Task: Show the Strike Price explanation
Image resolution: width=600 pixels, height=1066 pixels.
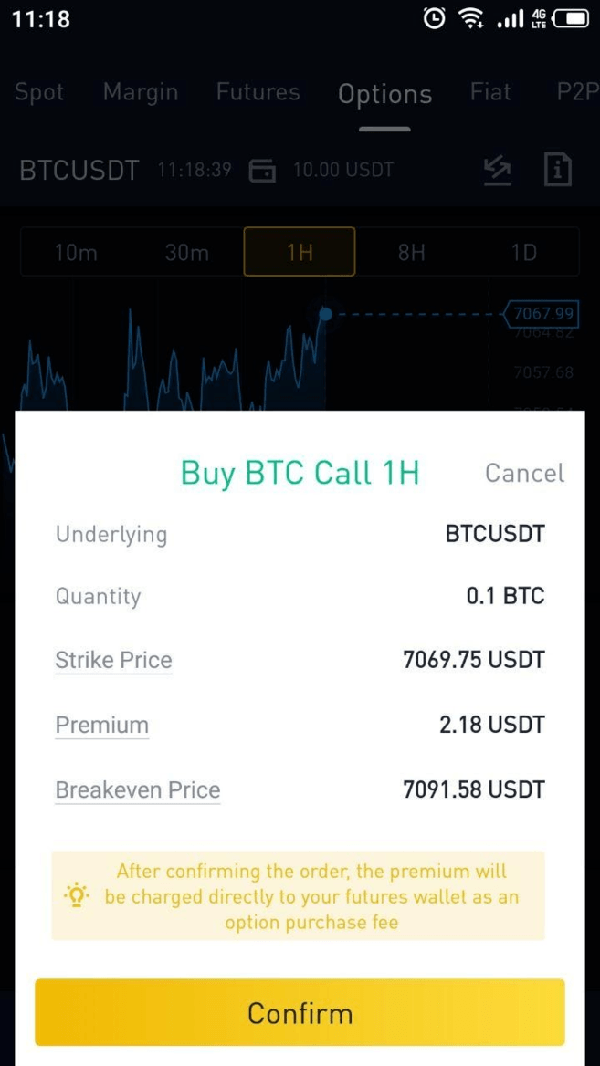Action: pyautogui.click(x=114, y=660)
